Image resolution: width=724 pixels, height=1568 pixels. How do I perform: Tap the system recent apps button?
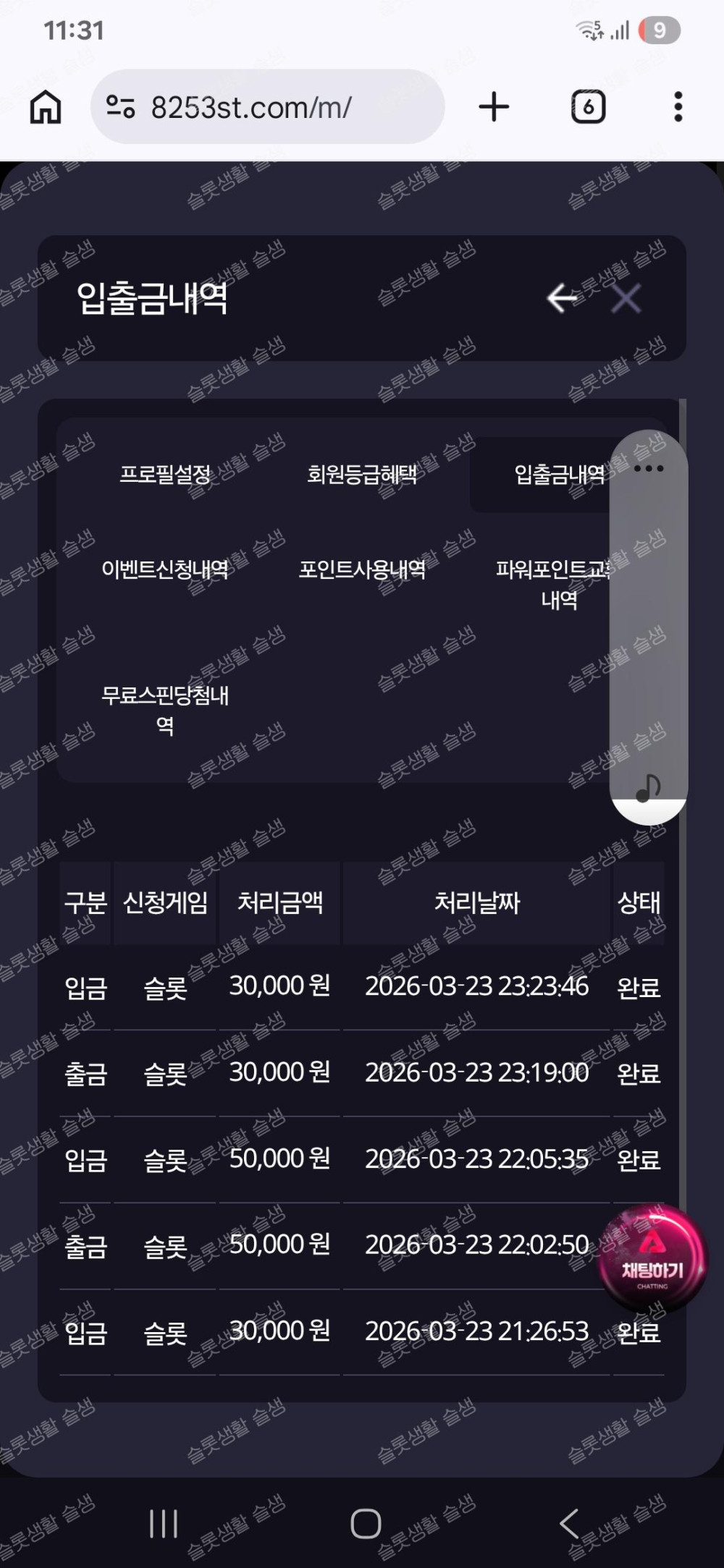click(x=163, y=1524)
